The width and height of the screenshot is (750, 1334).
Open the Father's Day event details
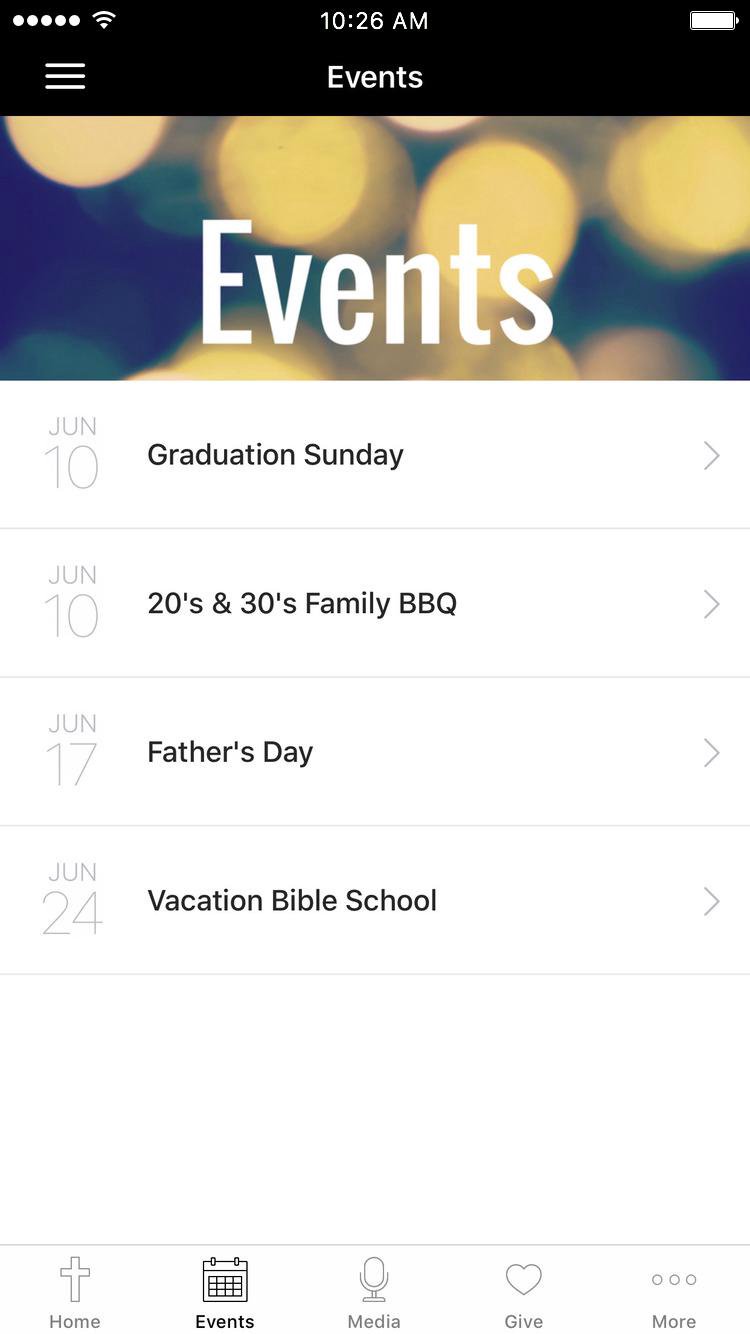375,752
